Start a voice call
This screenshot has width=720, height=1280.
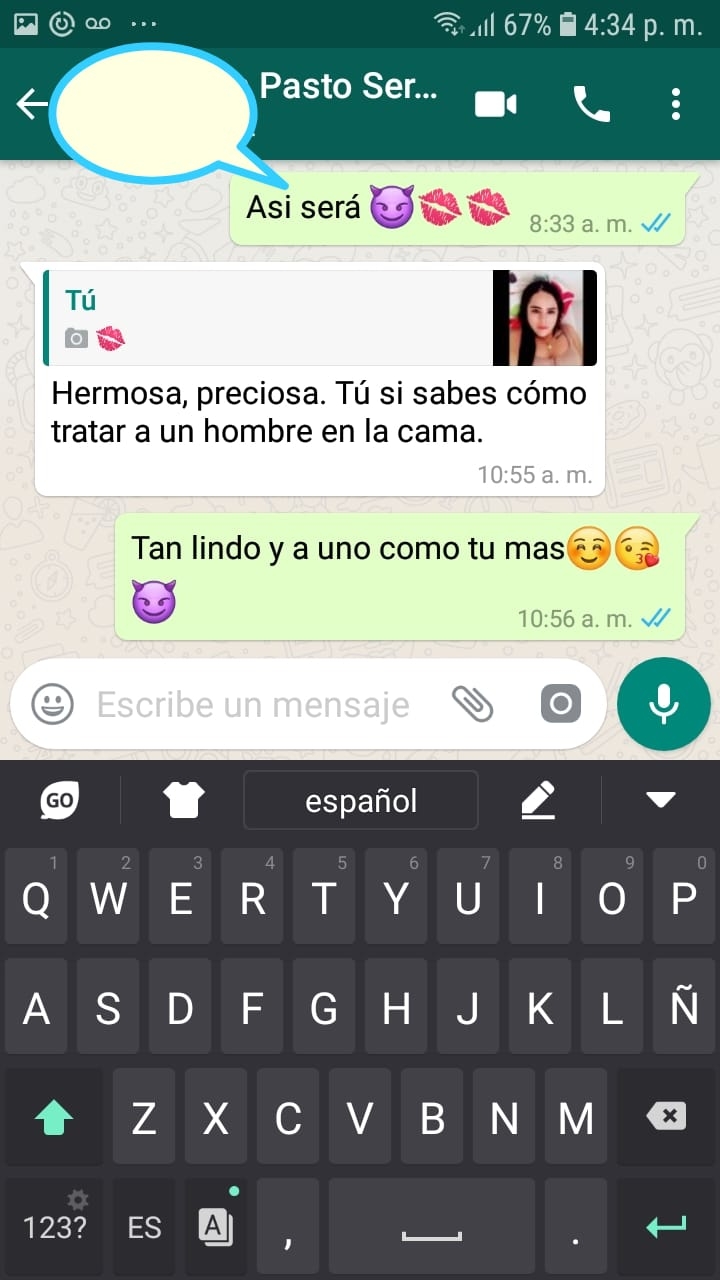click(x=591, y=104)
